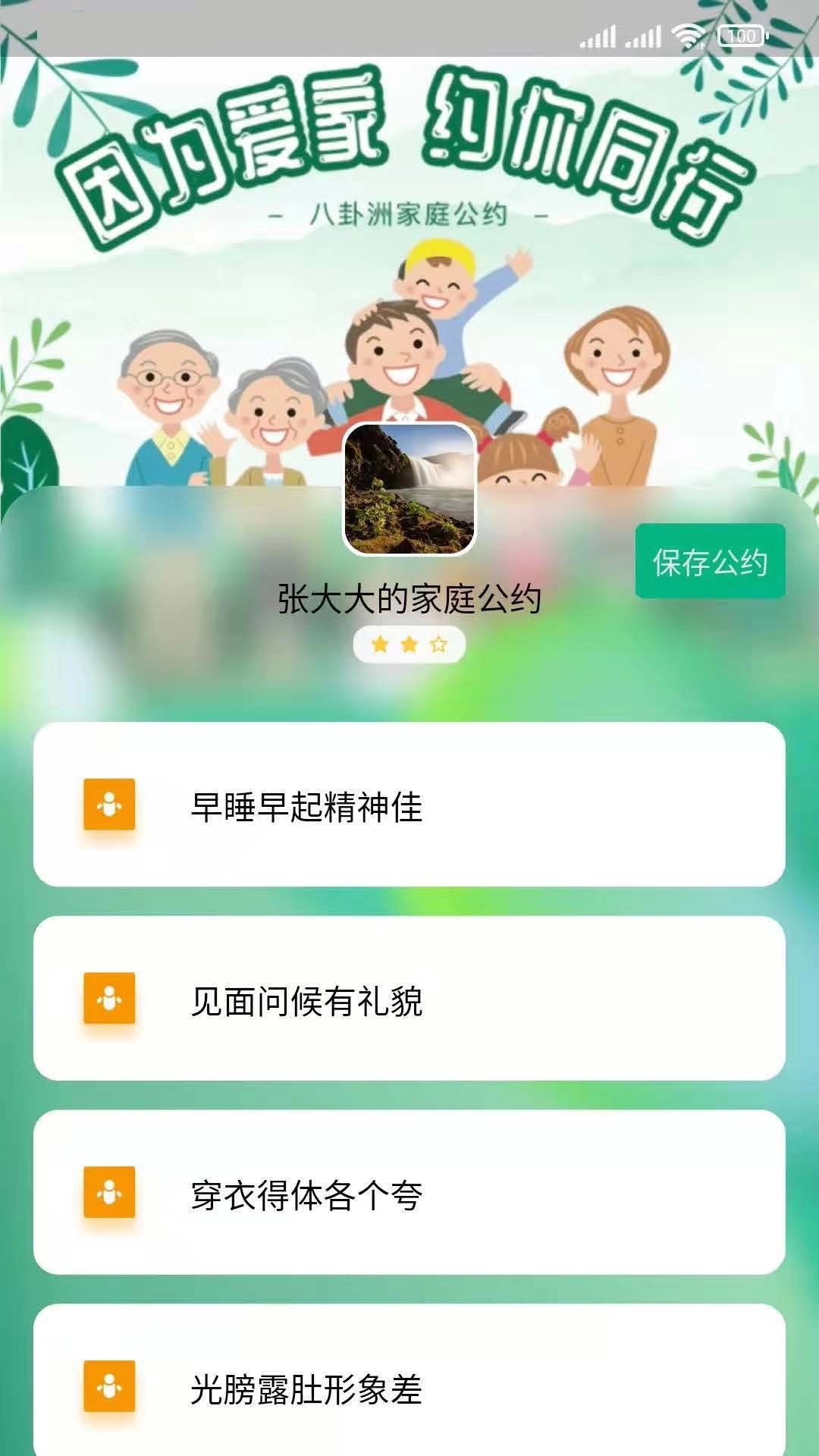Screen dimensions: 819x1456
Task: Click the person icon beside 穿衣得体各个夸
Action: 108,1191
